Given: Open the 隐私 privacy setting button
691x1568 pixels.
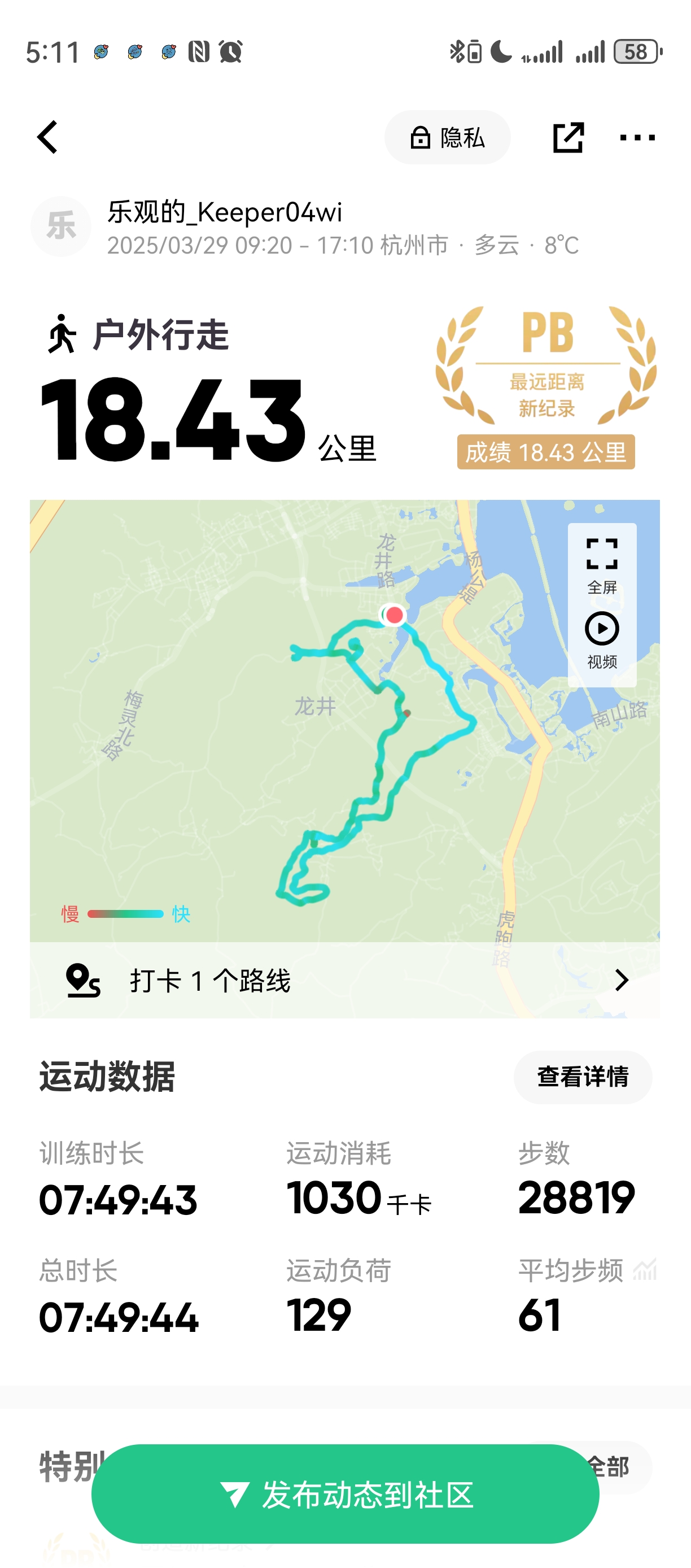Looking at the screenshot, I should point(447,137).
